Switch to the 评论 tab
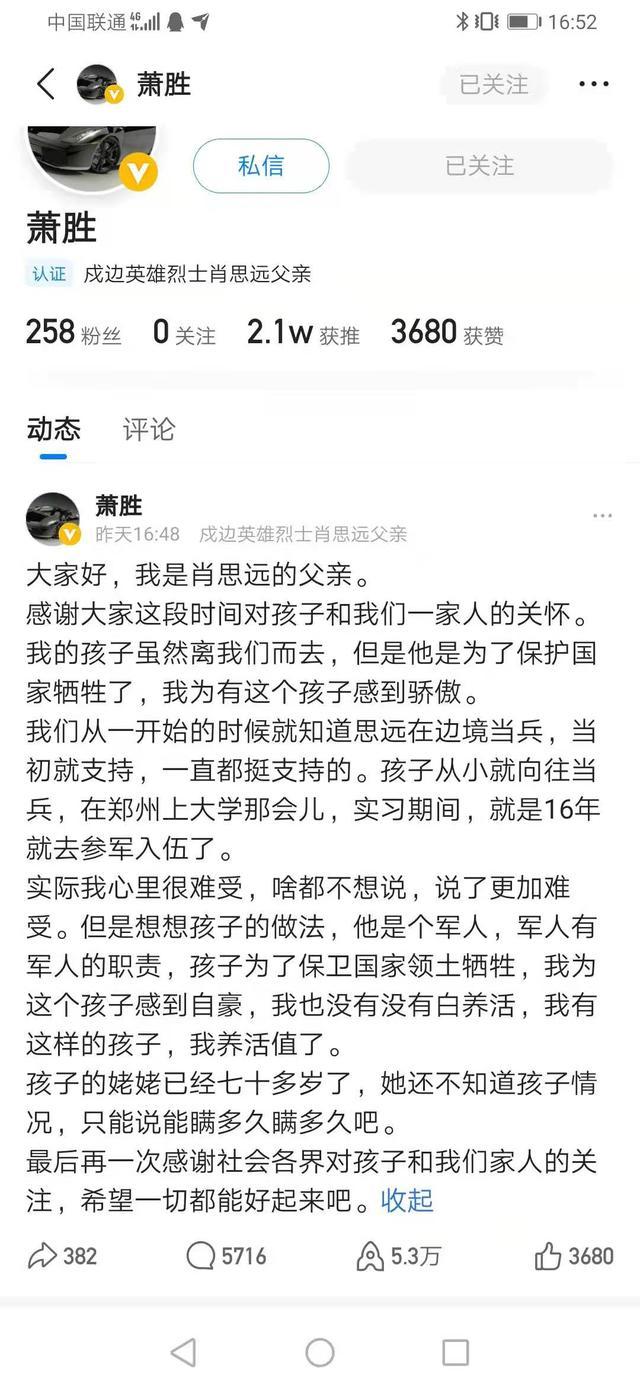The width and height of the screenshot is (640, 1387). pyautogui.click(x=149, y=430)
